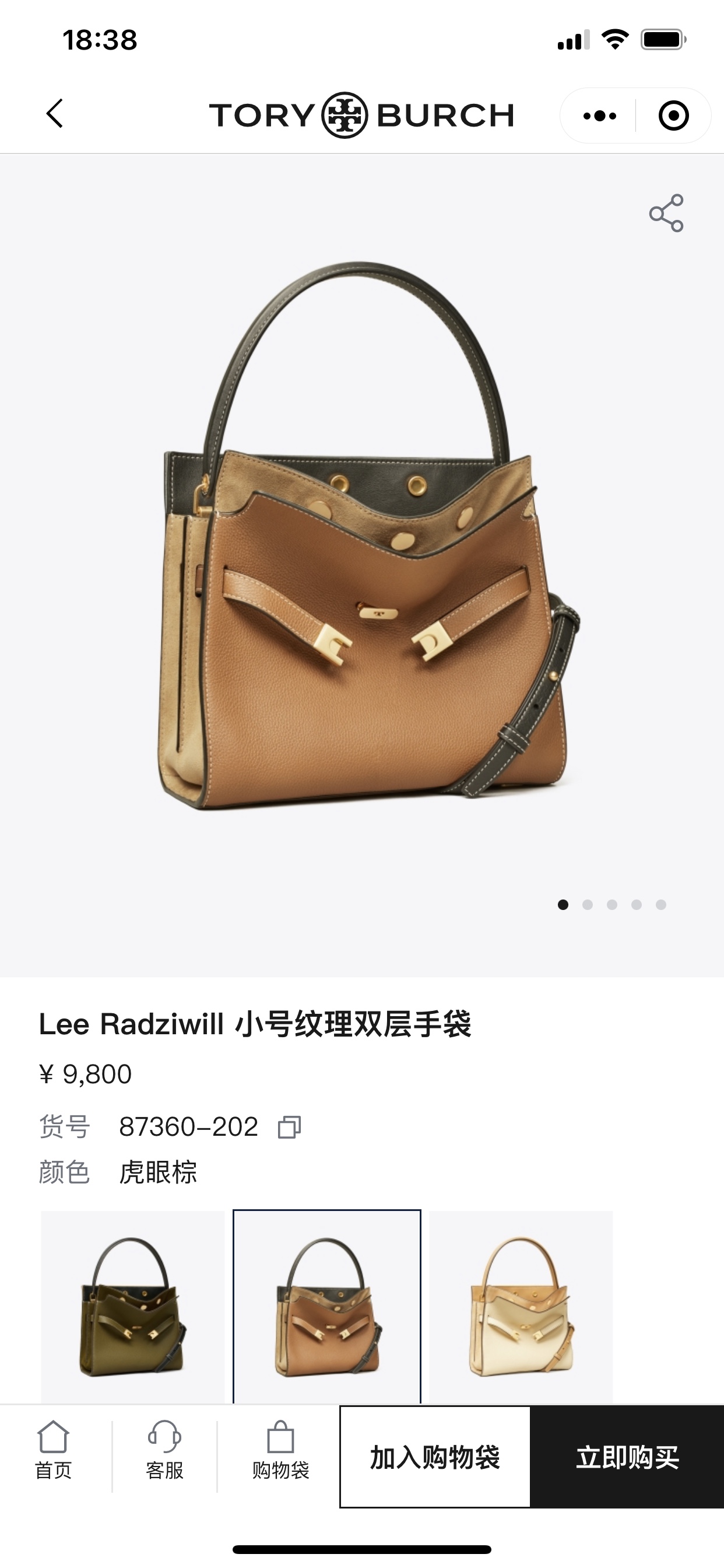Select the olive green bag color
724x1568 pixels.
[x=133, y=1305]
